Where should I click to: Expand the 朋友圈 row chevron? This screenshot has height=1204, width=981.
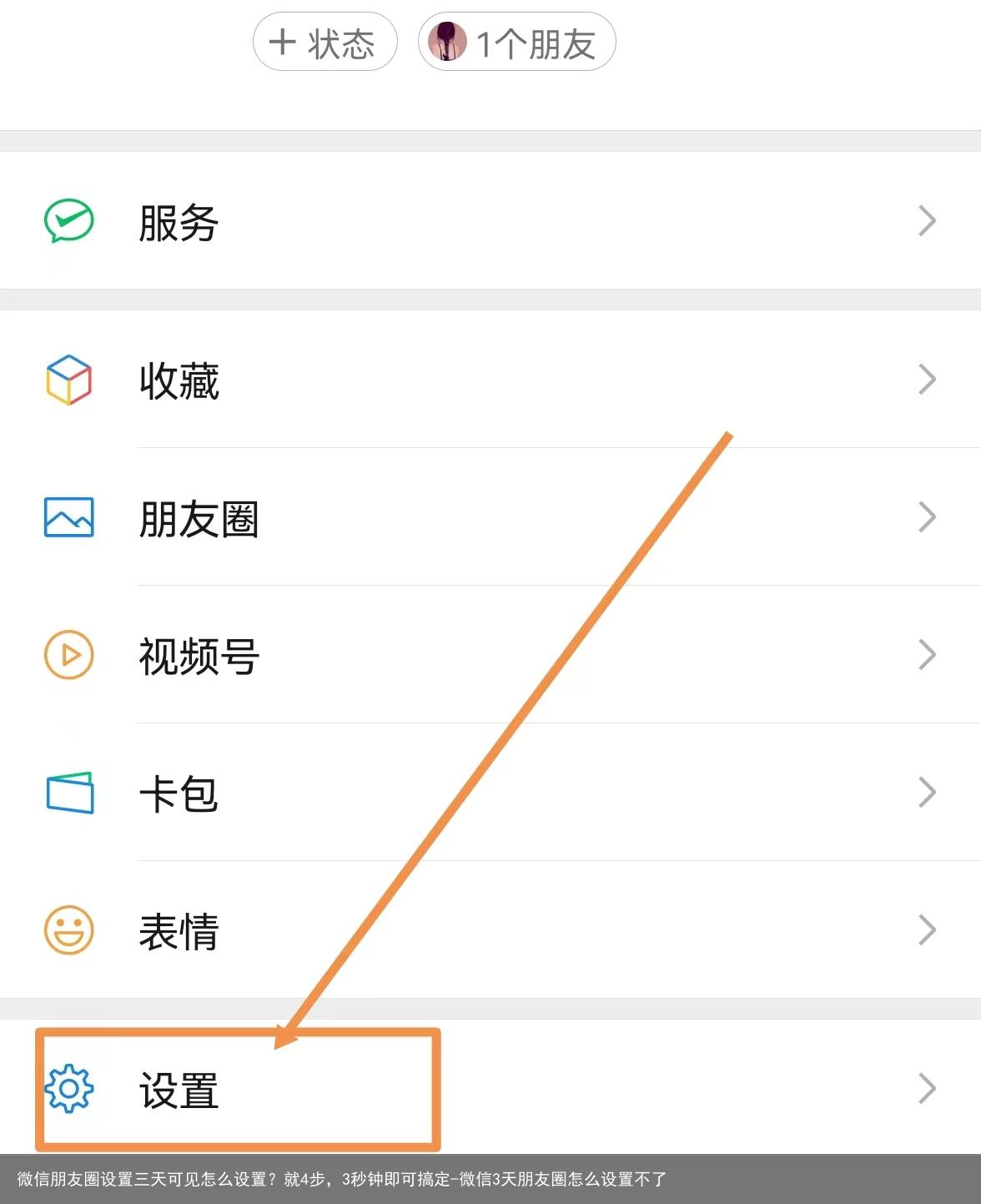(x=926, y=517)
